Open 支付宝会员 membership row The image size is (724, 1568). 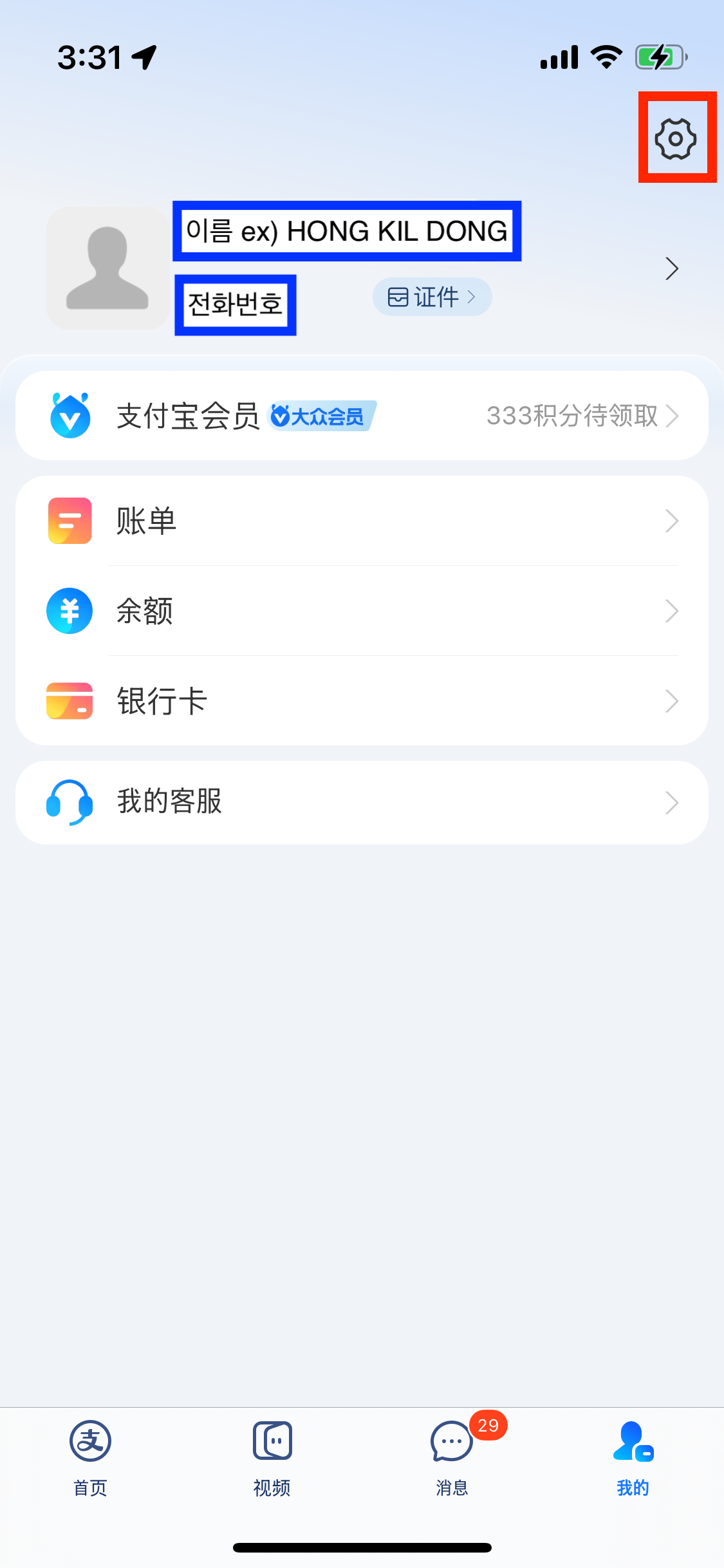[x=362, y=416]
